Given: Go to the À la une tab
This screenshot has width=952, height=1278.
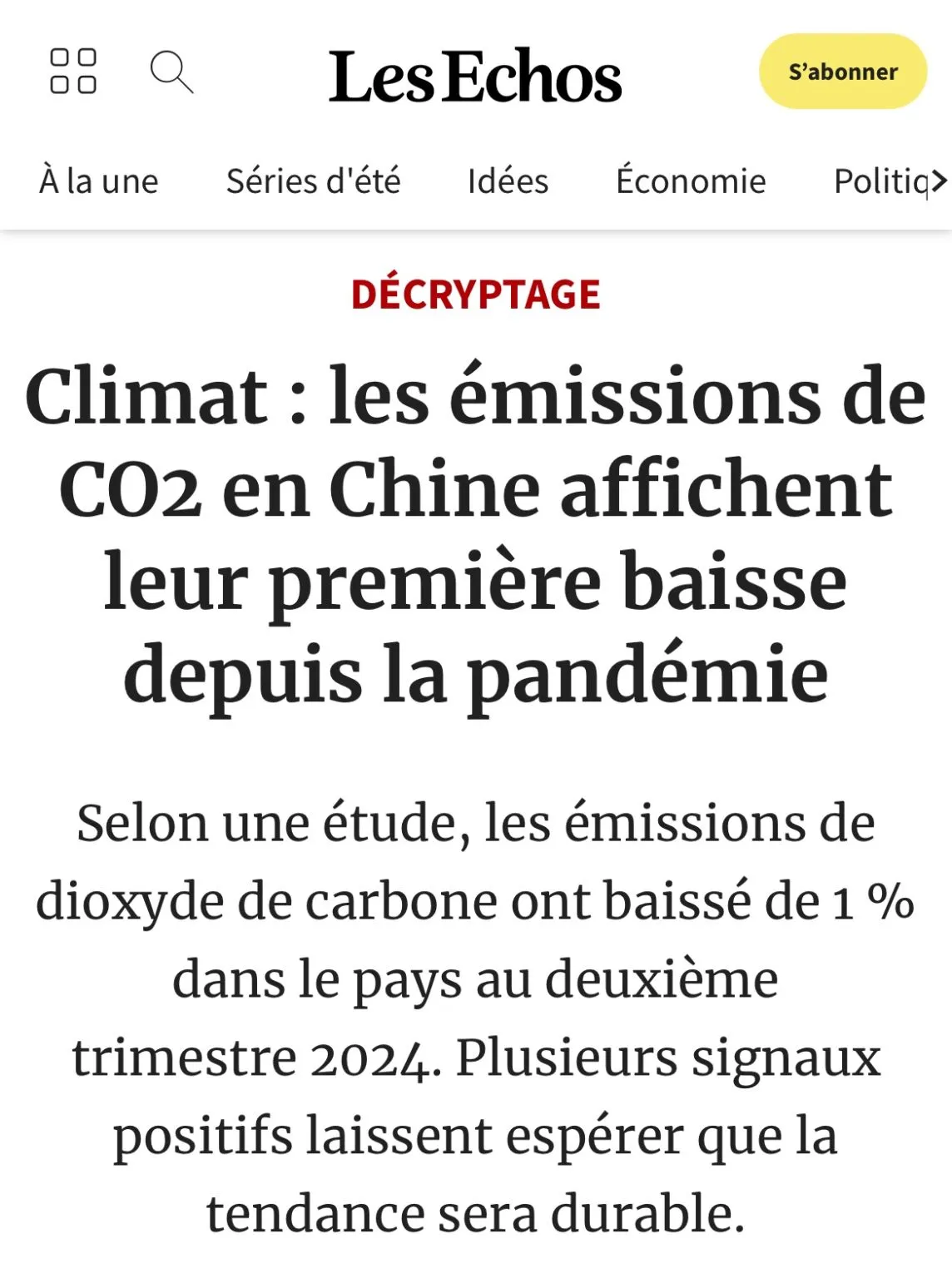Looking at the screenshot, I should 99,181.
